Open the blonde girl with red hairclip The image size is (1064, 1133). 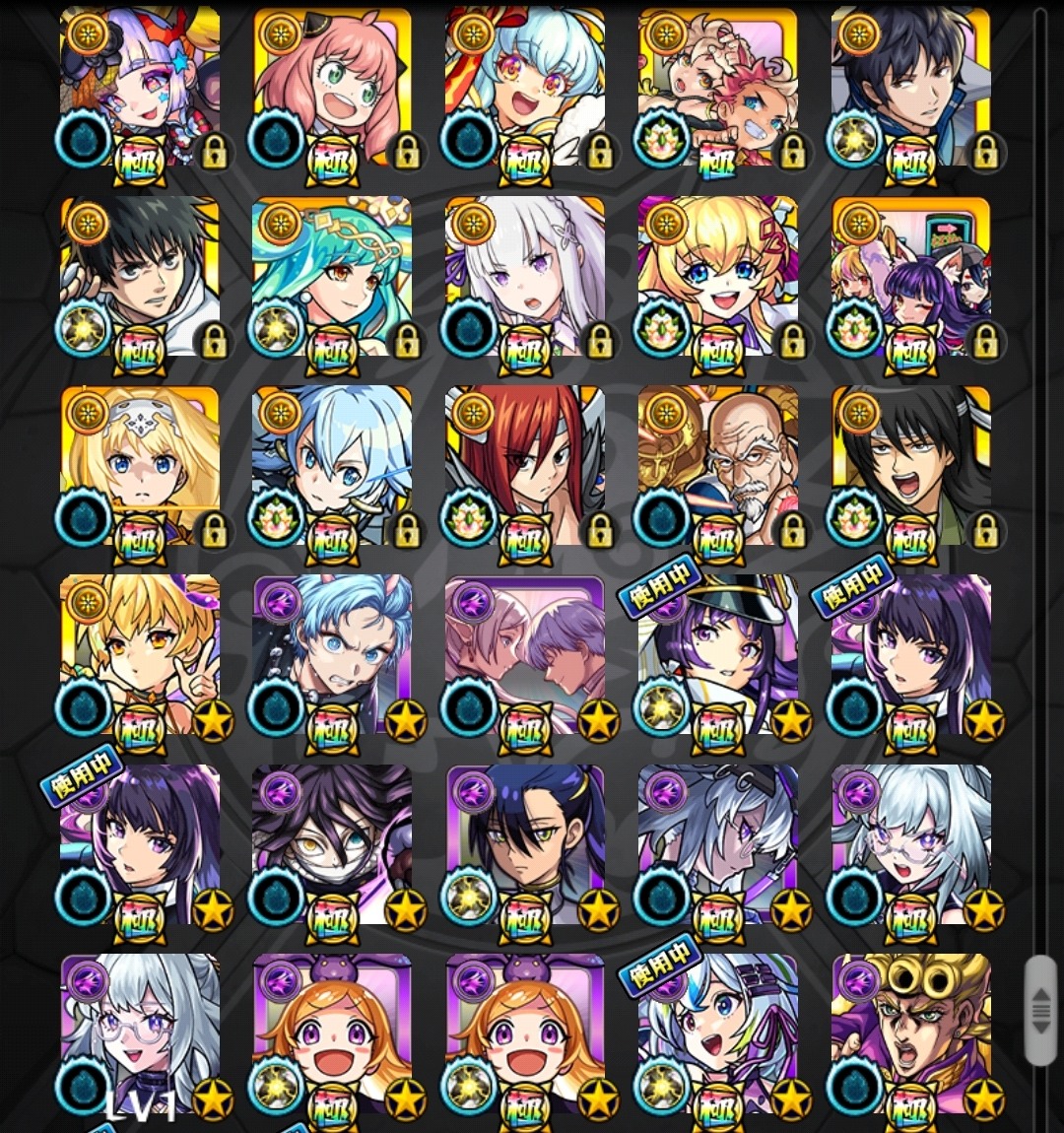click(718, 276)
